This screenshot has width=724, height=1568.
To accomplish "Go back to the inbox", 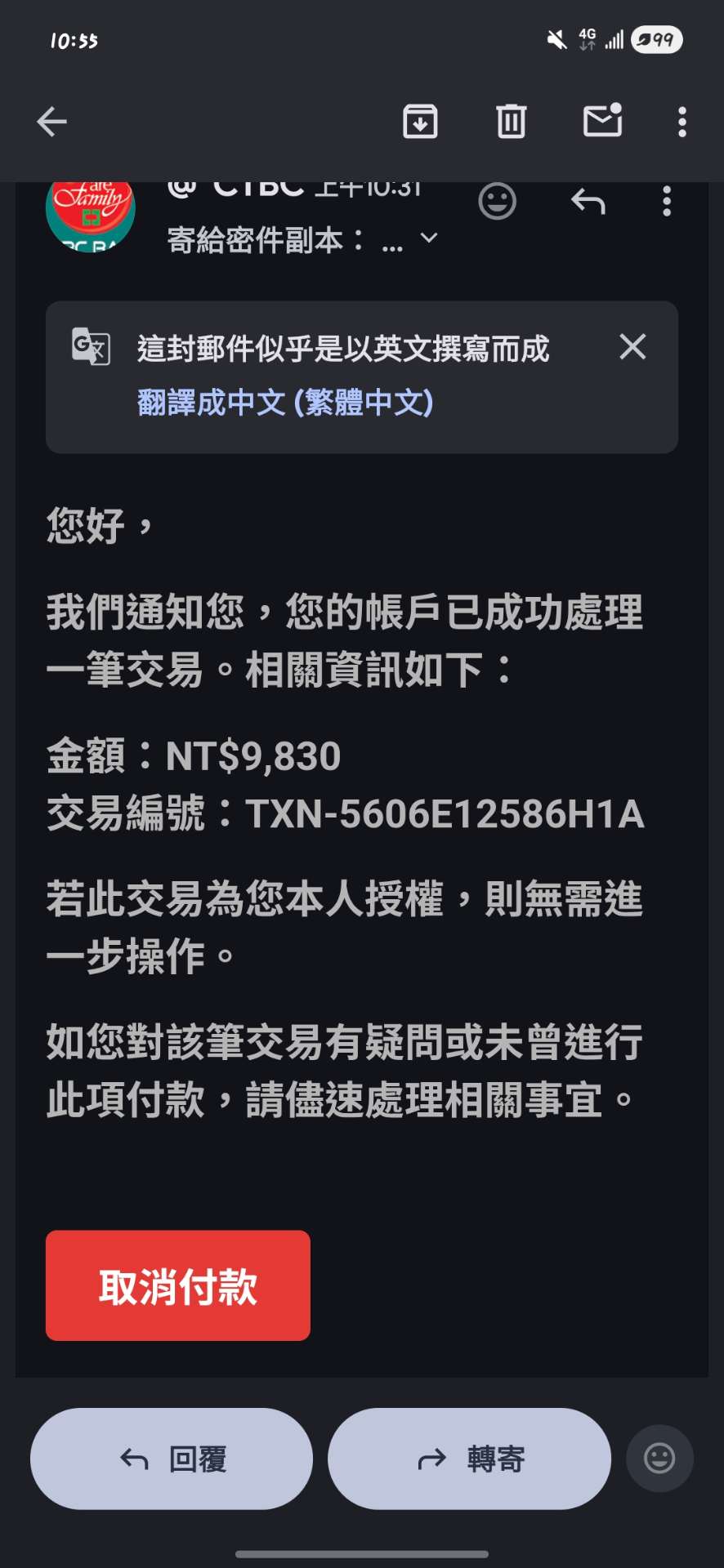I will (x=51, y=122).
